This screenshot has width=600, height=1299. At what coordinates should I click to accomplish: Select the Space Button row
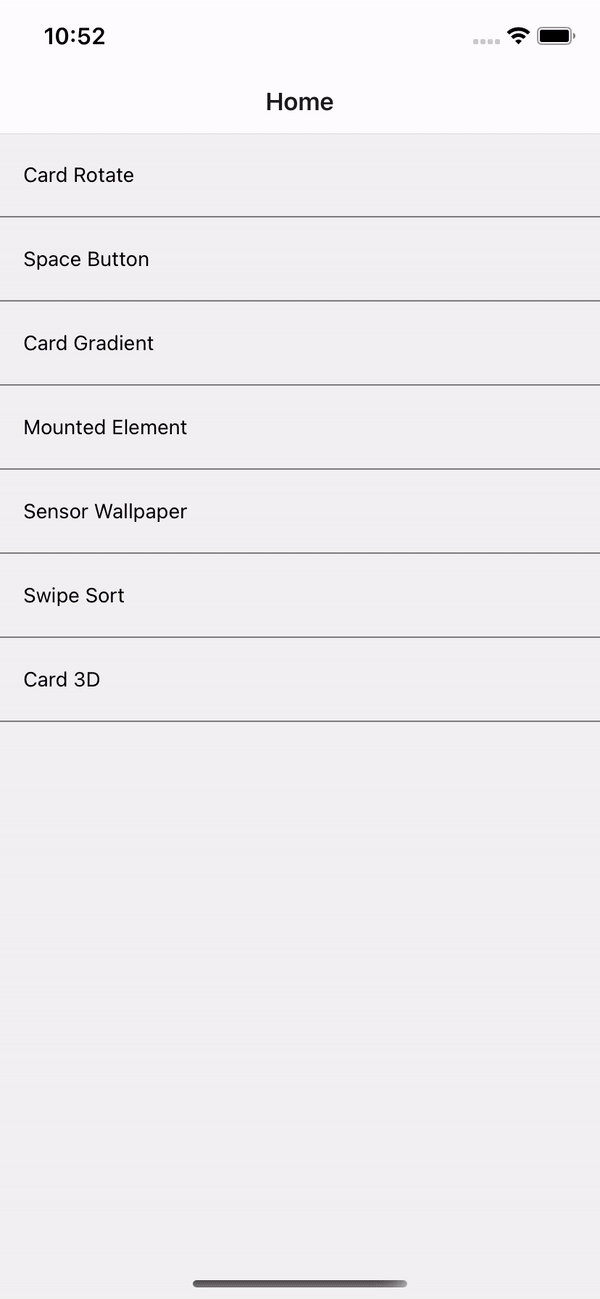(x=86, y=259)
